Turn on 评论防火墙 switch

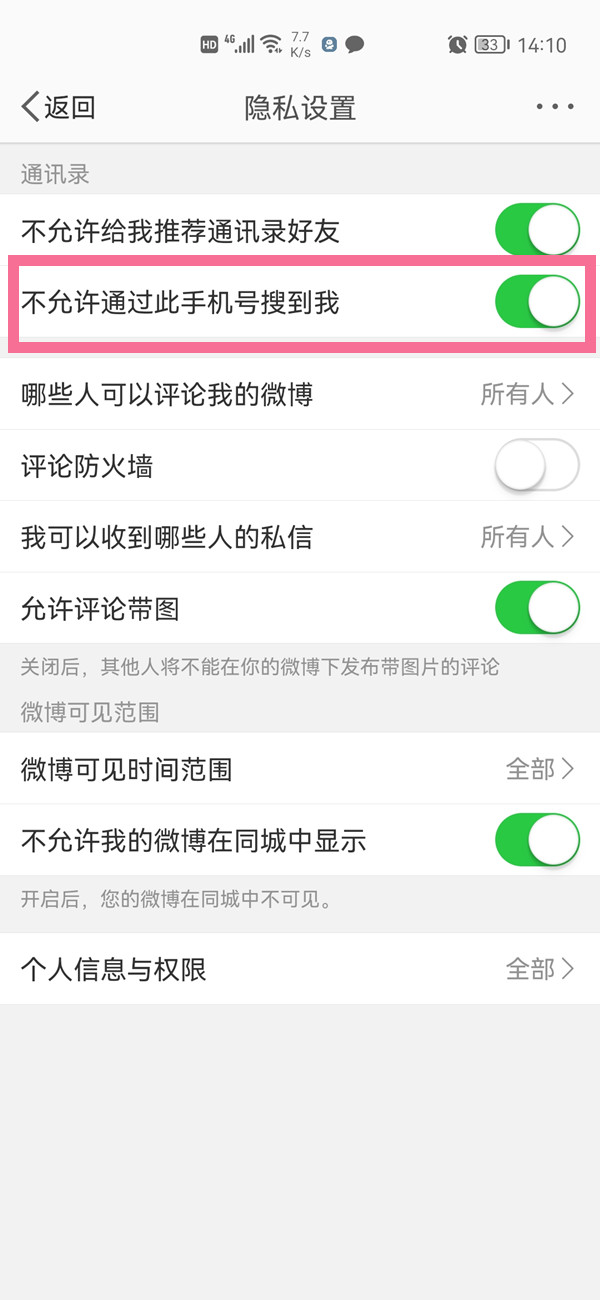(537, 466)
